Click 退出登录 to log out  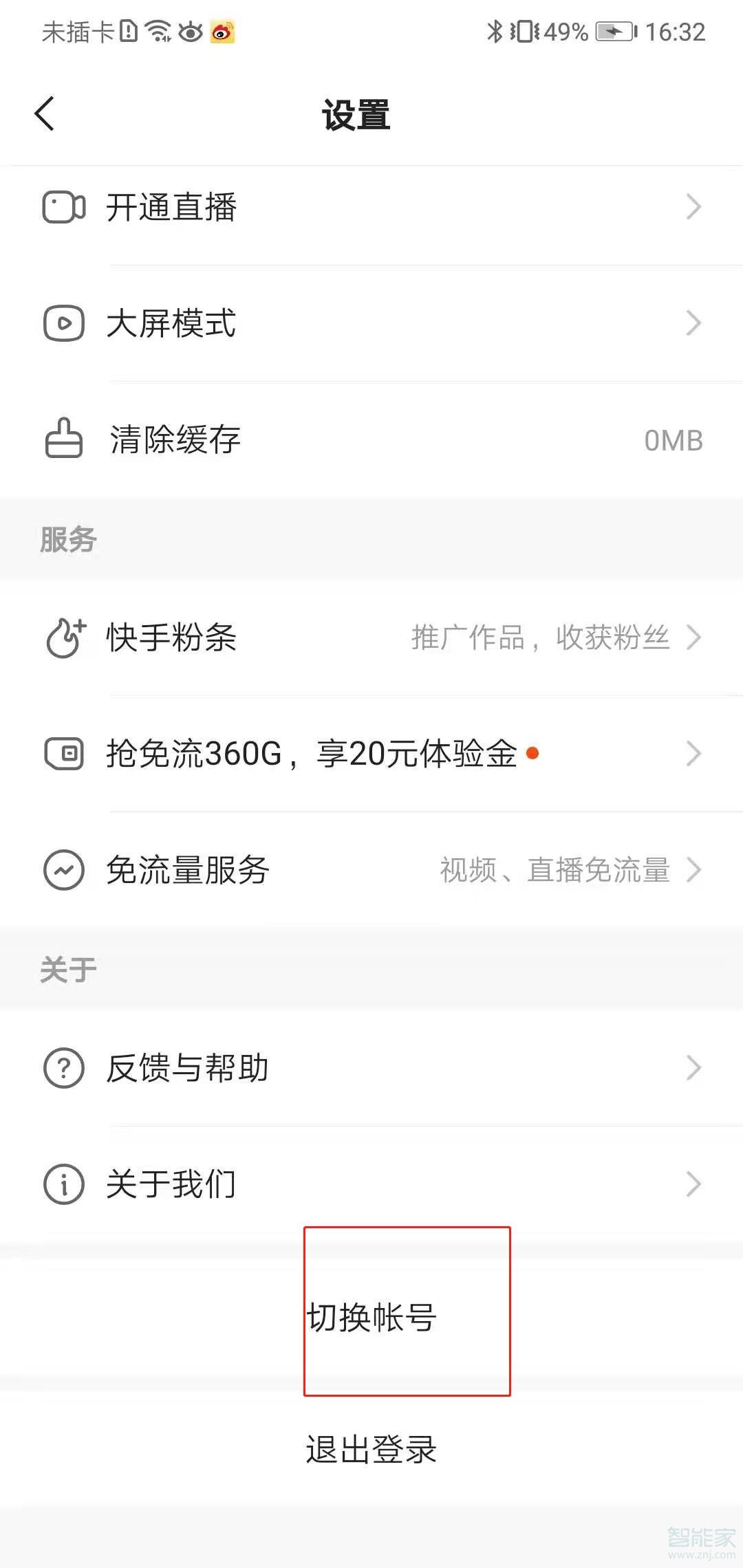371,1449
